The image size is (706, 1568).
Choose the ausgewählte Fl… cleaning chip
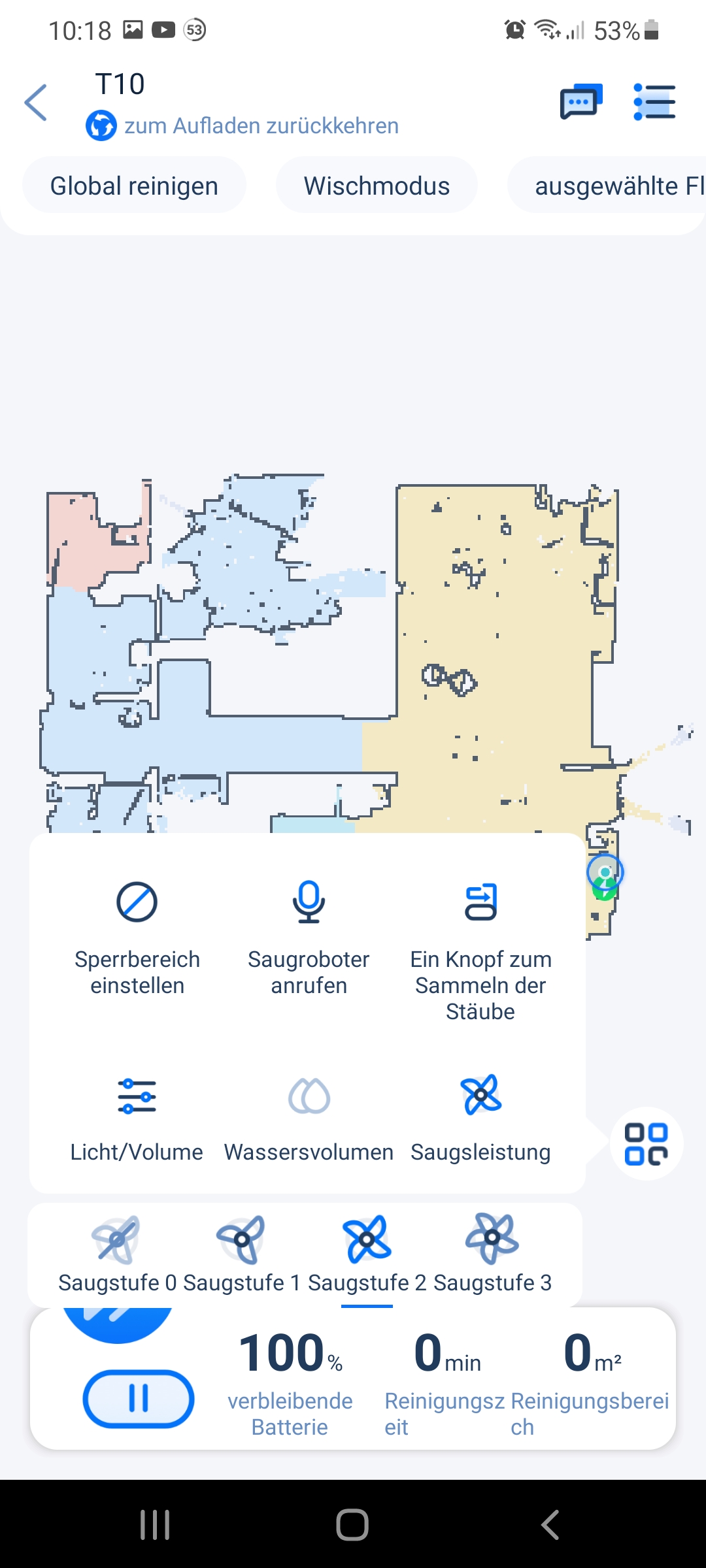click(607, 186)
